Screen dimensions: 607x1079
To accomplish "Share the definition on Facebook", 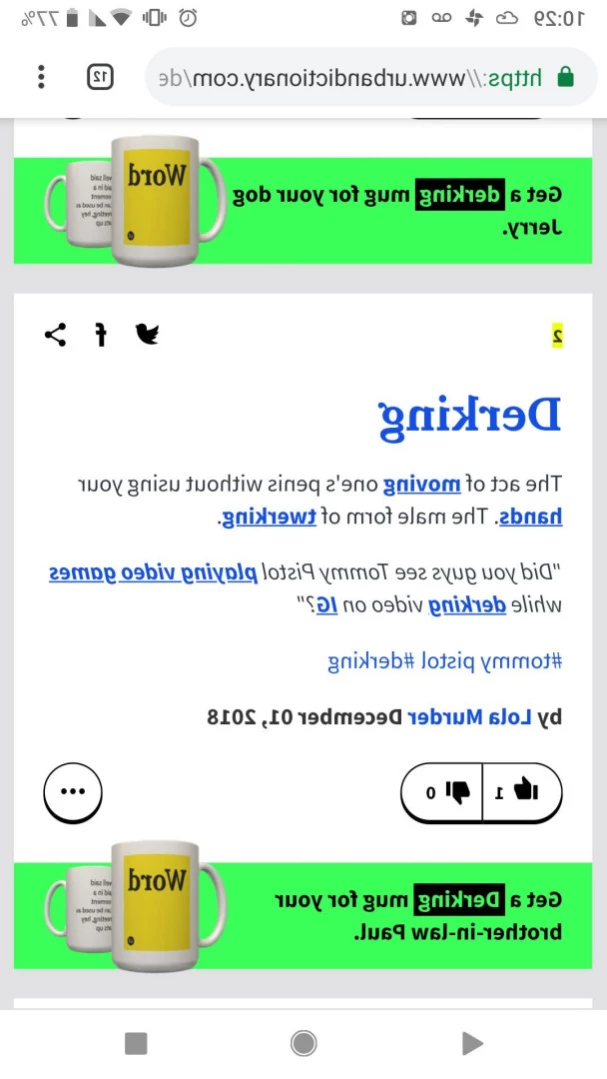I will [100, 335].
